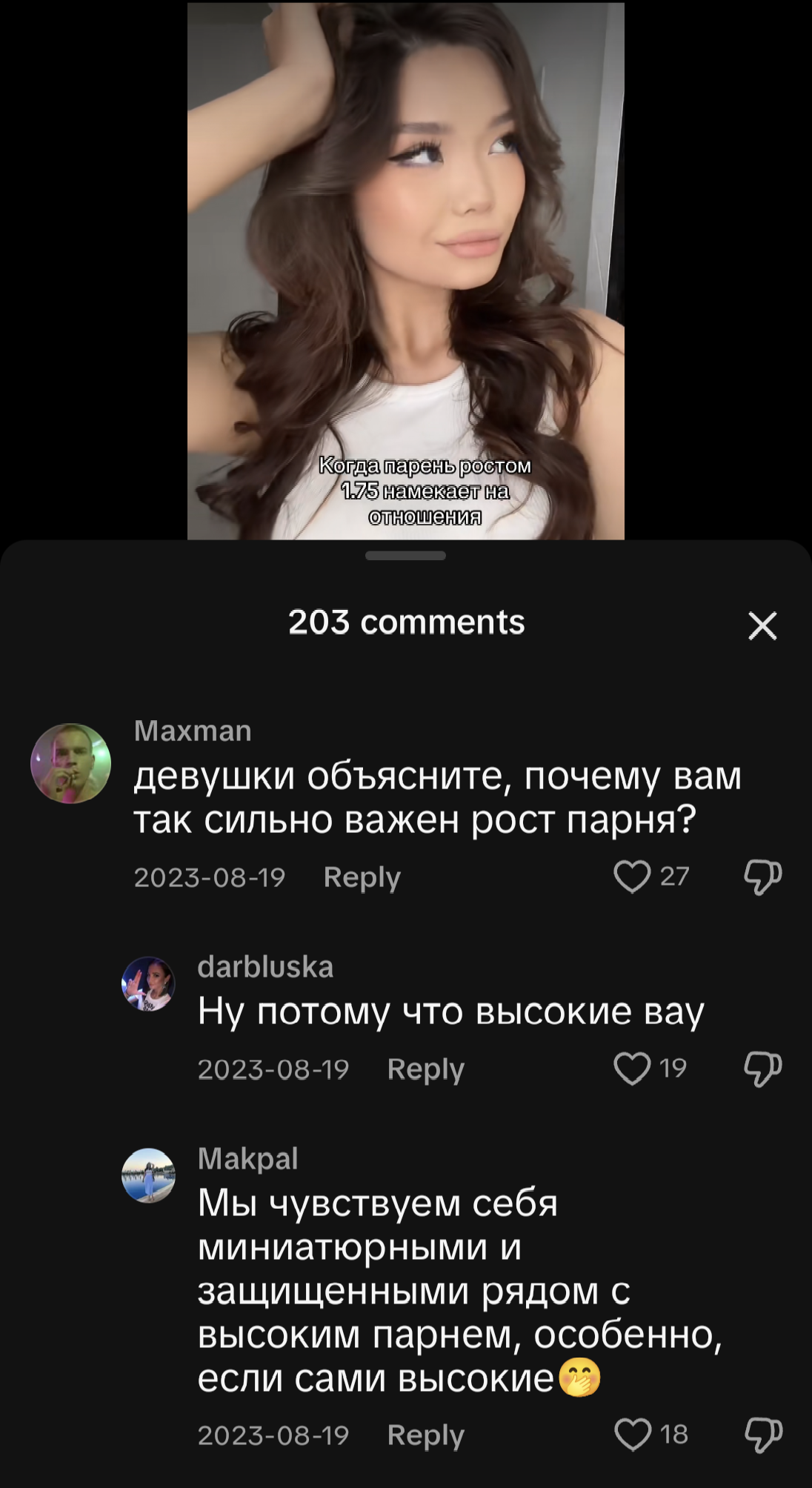Open Makpal's profile avatar
This screenshot has height=1488, width=812.
148,1175
